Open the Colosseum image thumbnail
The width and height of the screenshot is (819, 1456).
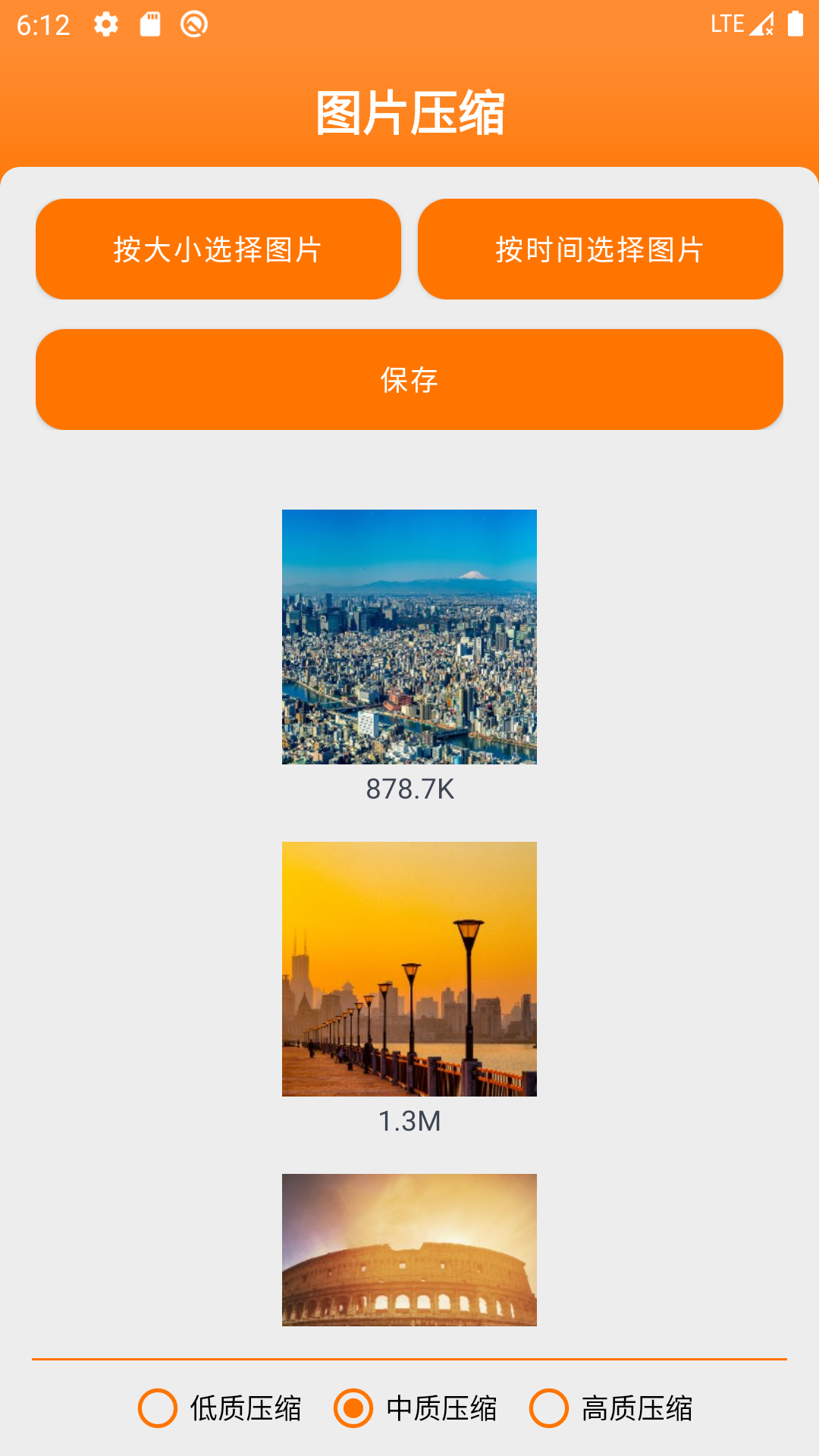tap(409, 1250)
